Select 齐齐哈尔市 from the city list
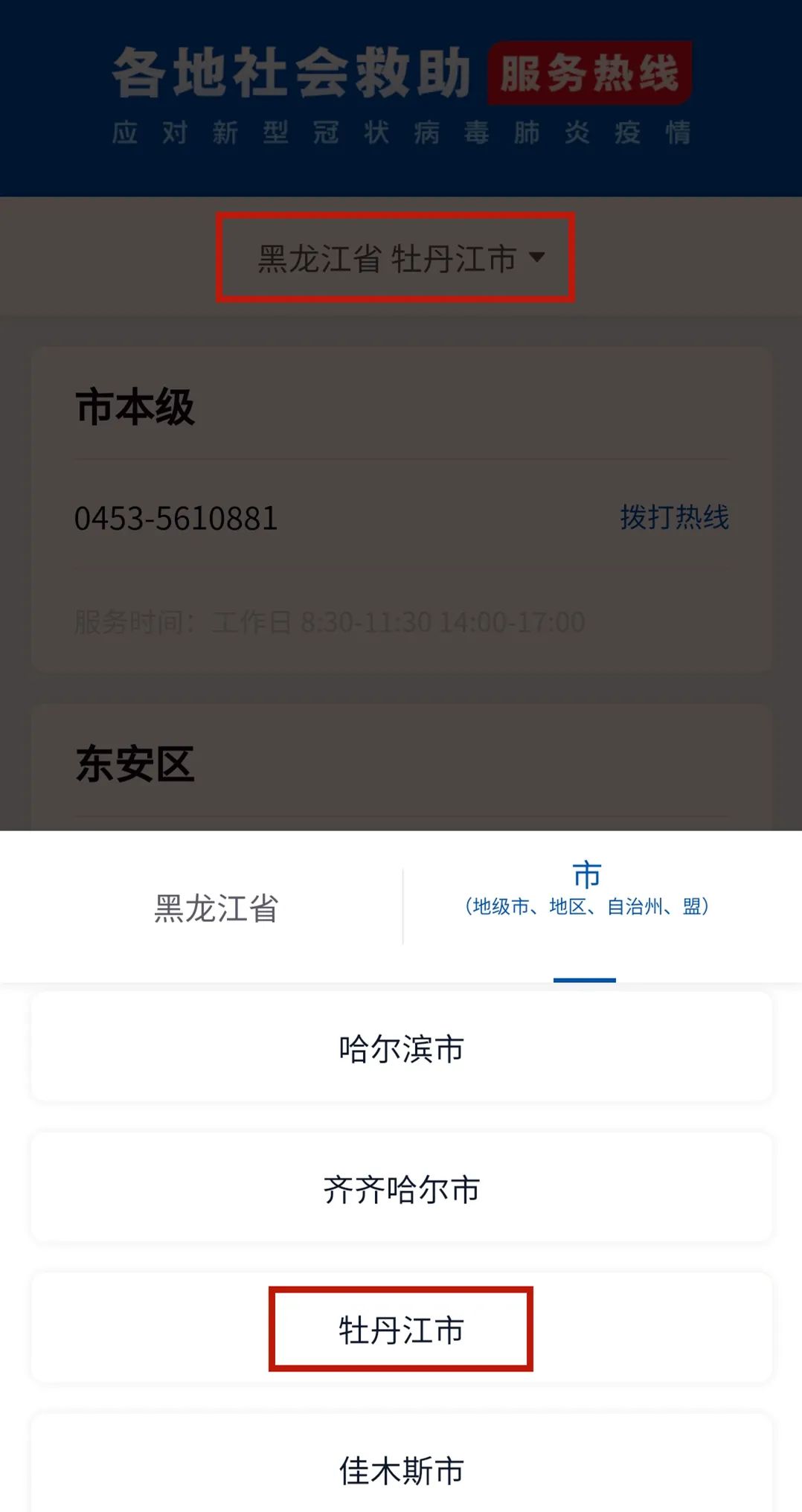This screenshot has height=1512, width=802. pyautogui.click(x=401, y=1188)
